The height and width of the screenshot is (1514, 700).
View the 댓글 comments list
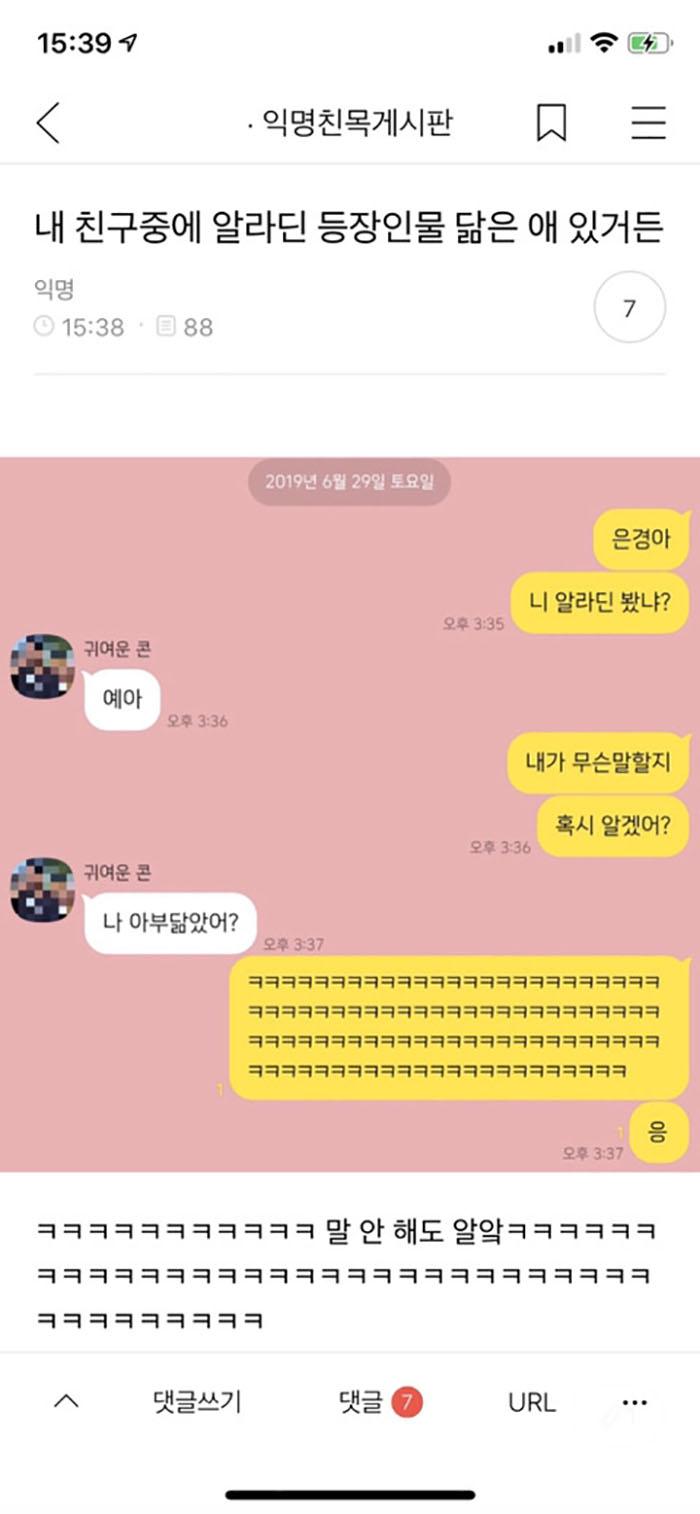[380, 1402]
